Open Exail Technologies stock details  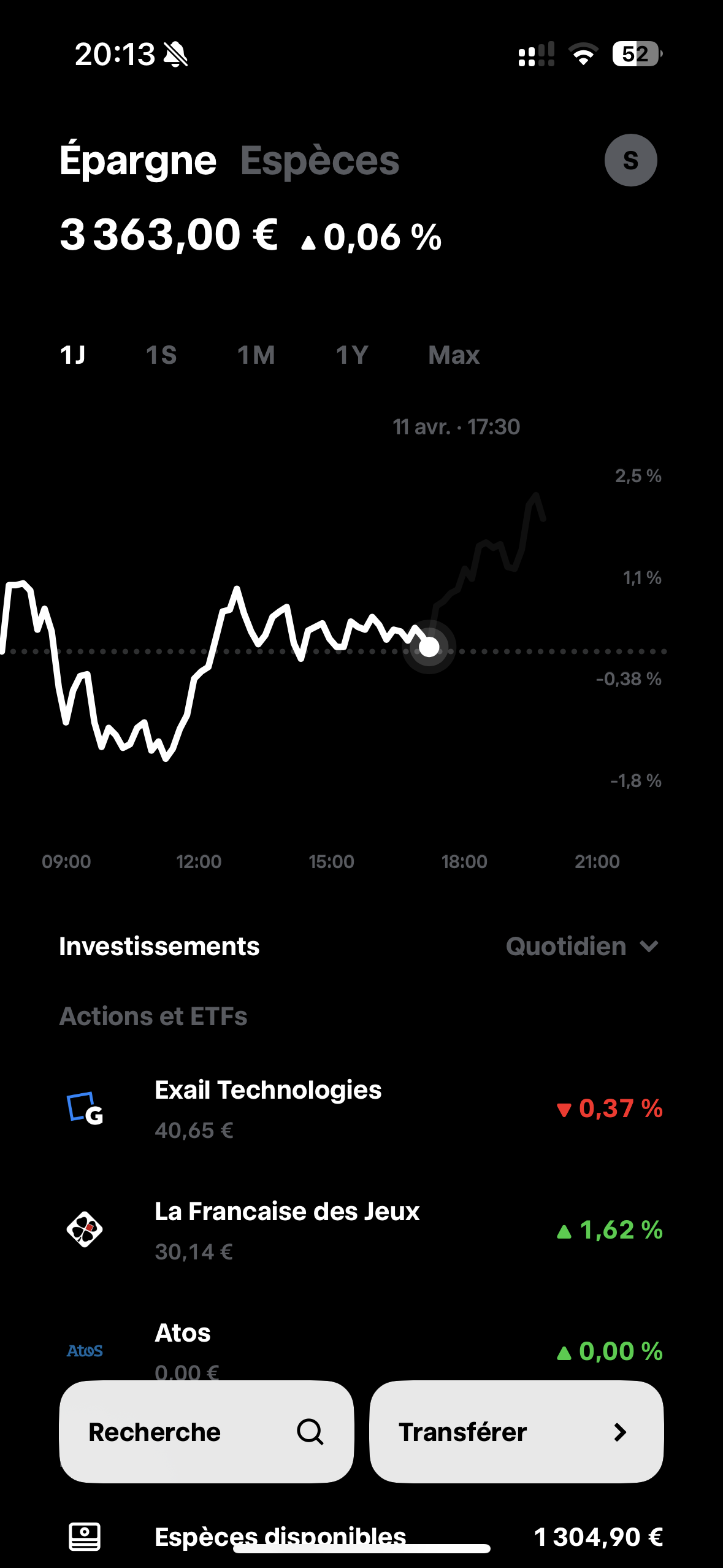click(362, 1109)
